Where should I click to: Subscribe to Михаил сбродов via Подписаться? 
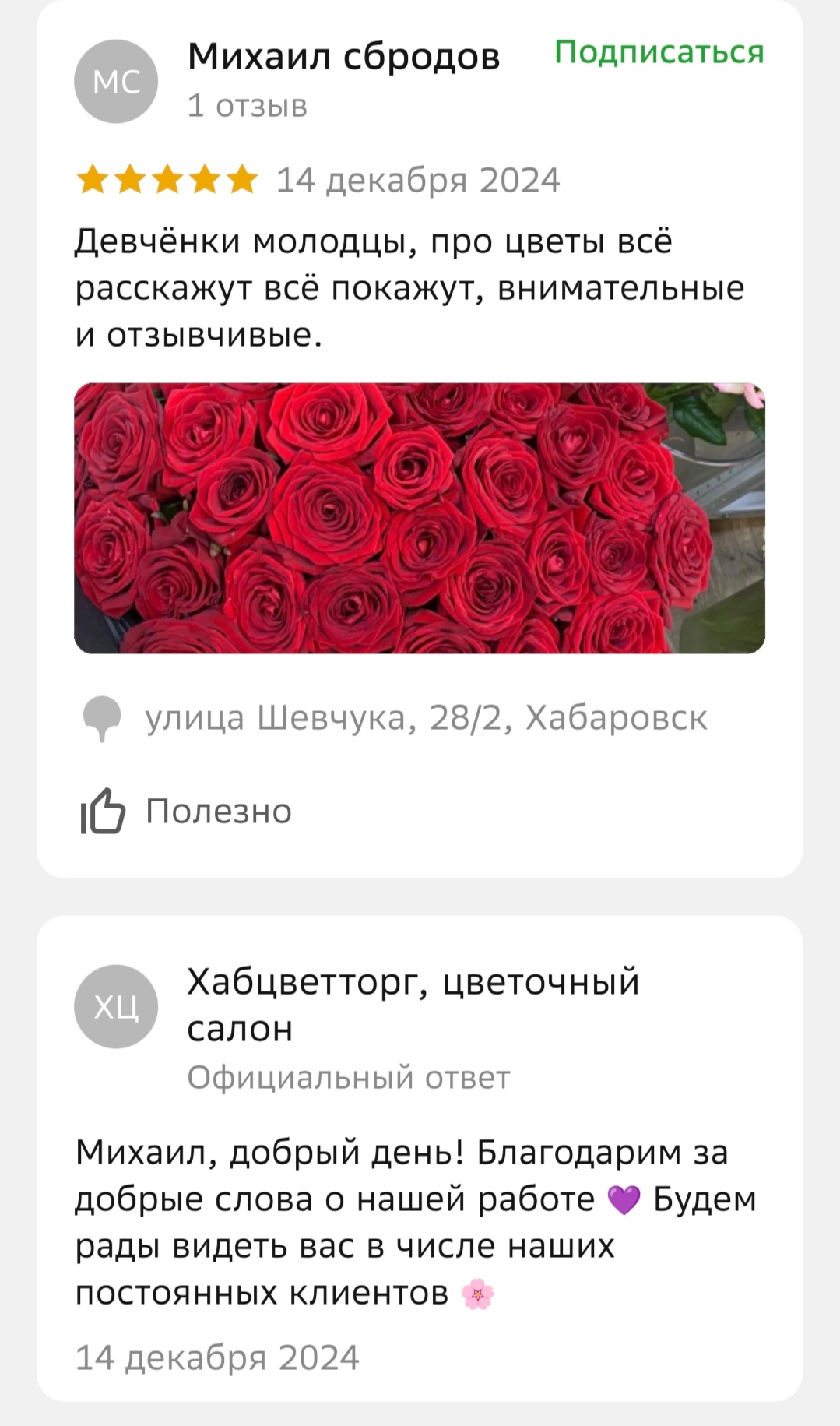pyautogui.click(x=659, y=52)
